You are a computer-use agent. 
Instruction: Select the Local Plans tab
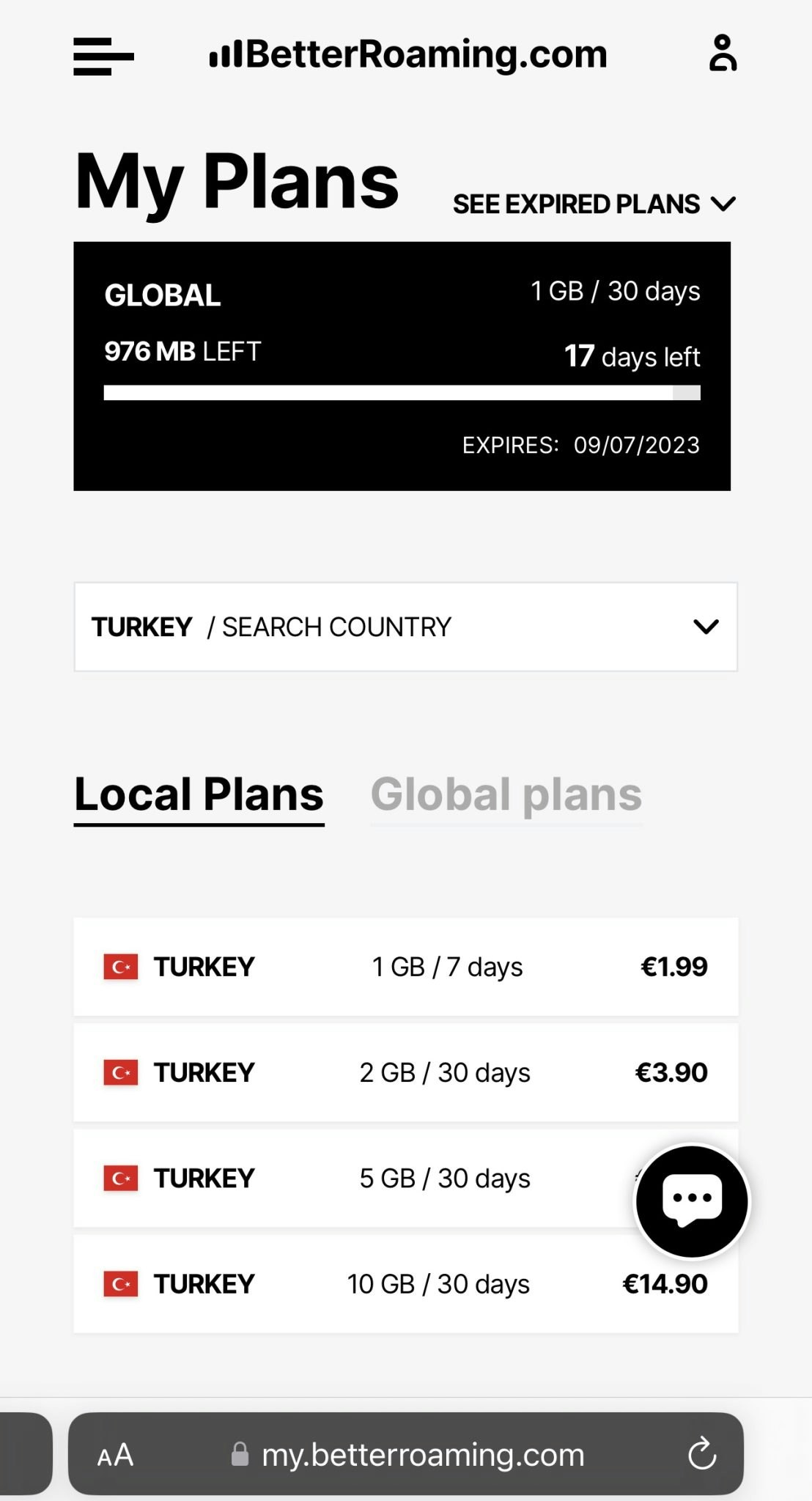[x=199, y=795]
